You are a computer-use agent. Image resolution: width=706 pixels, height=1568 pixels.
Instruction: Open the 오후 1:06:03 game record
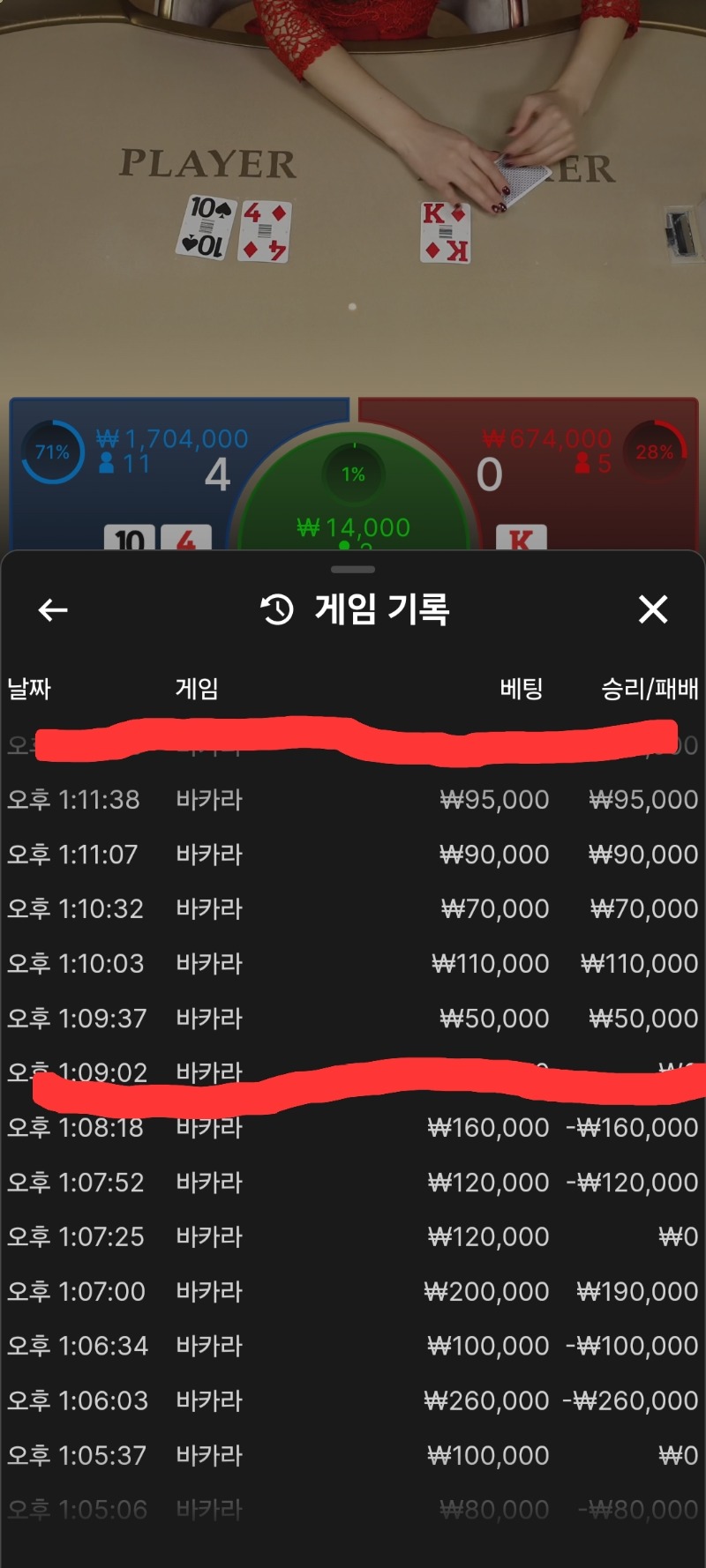[x=353, y=1401]
